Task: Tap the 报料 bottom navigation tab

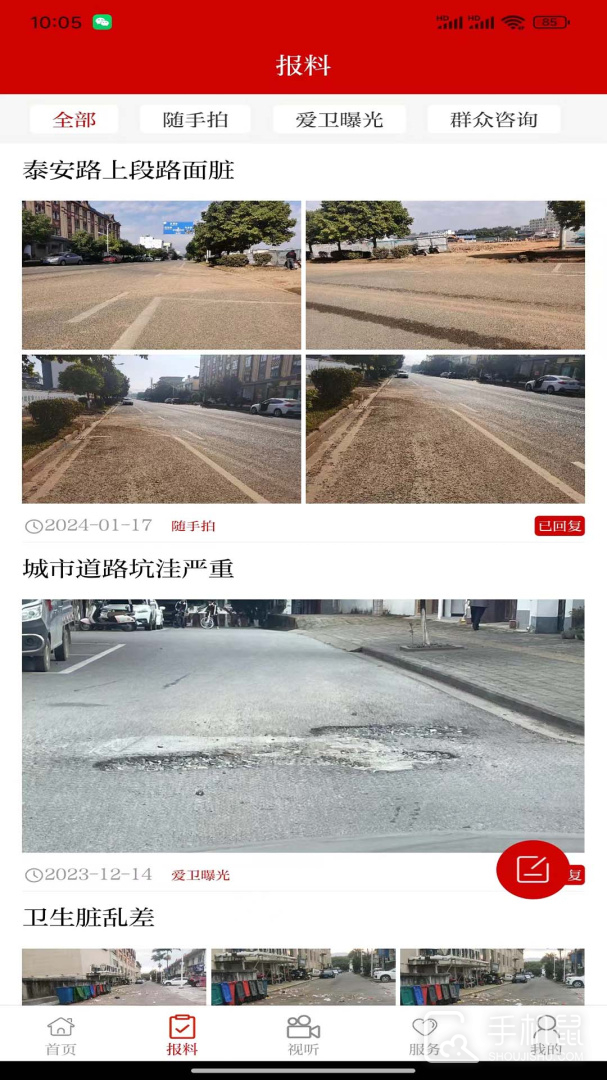Action: [182, 1036]
